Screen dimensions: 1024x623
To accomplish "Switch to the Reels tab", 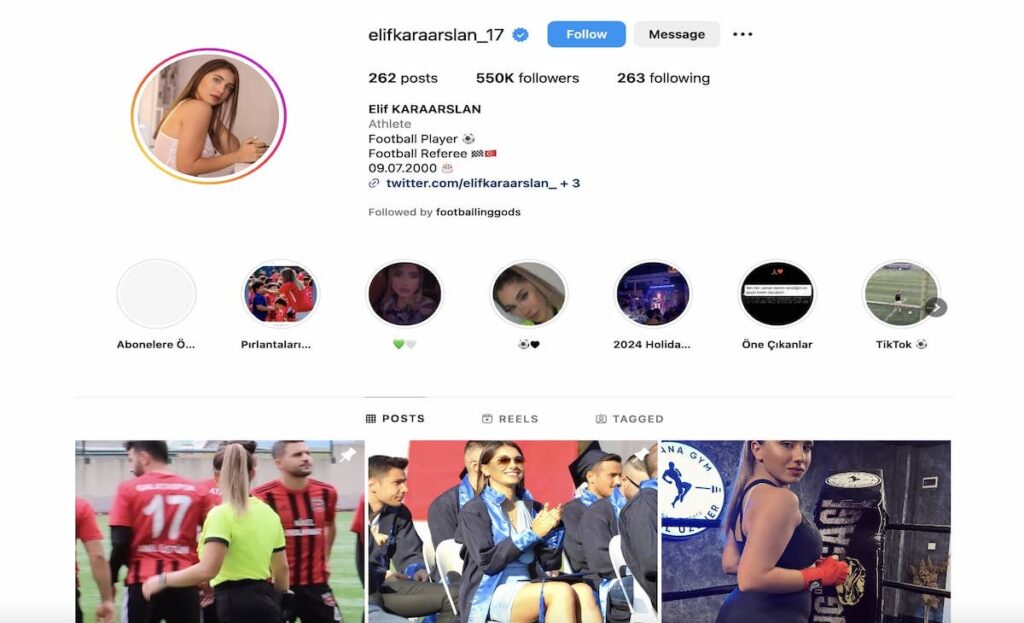I will coord(510,419).
